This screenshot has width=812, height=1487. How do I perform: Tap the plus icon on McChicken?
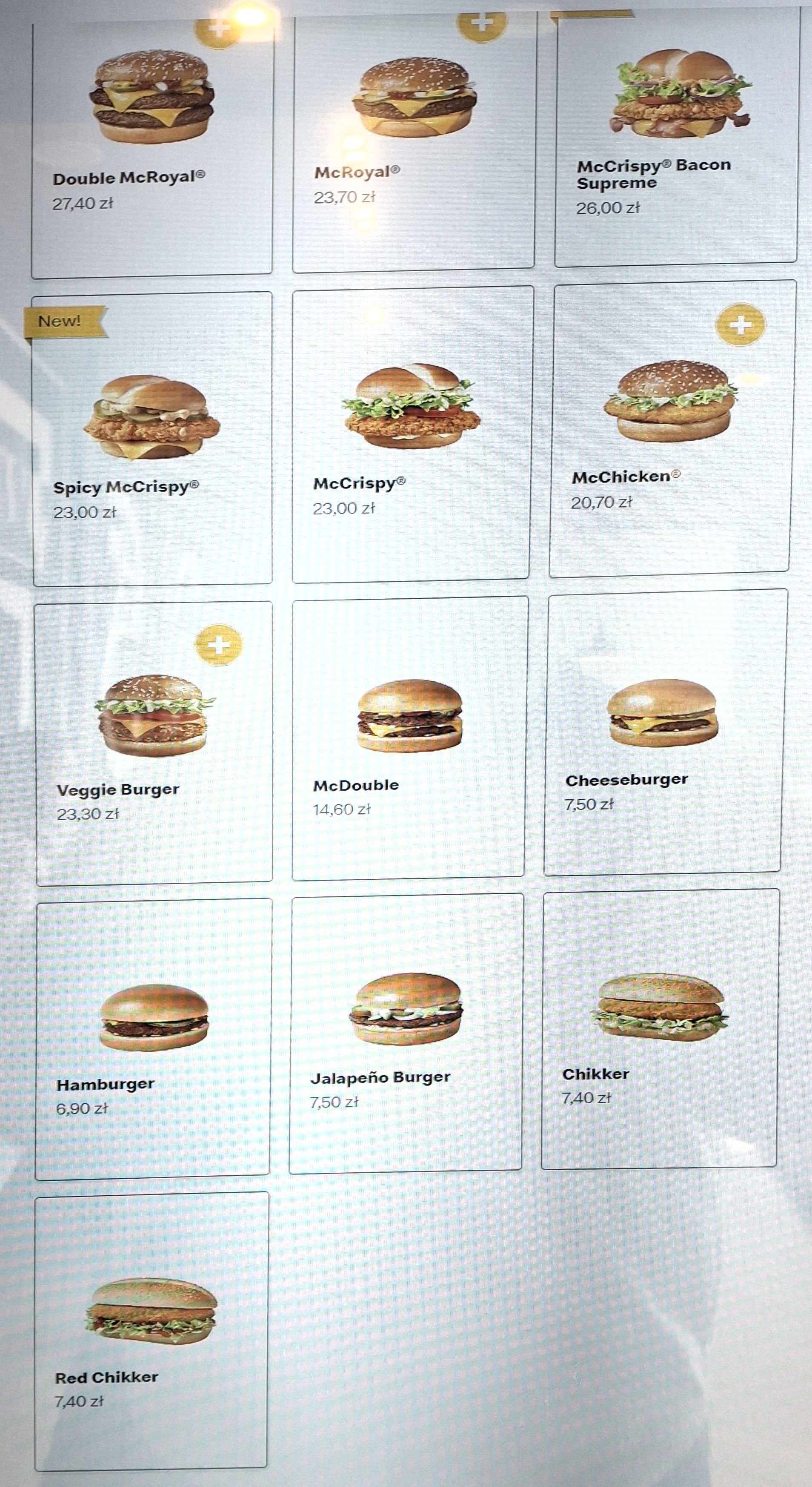click(740, 324)
